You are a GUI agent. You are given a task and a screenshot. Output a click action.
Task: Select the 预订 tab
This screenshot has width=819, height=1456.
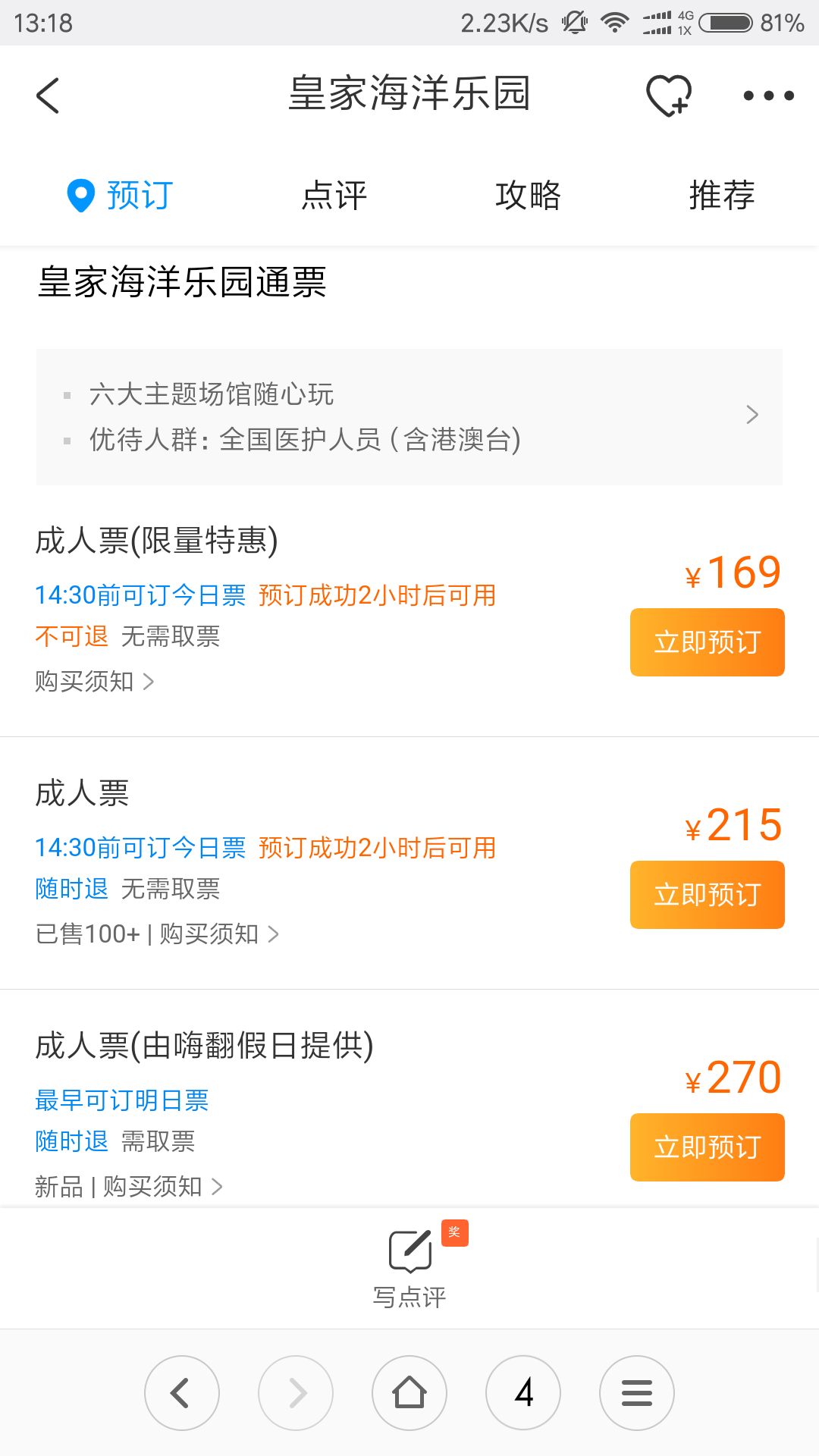coord(121,196)
